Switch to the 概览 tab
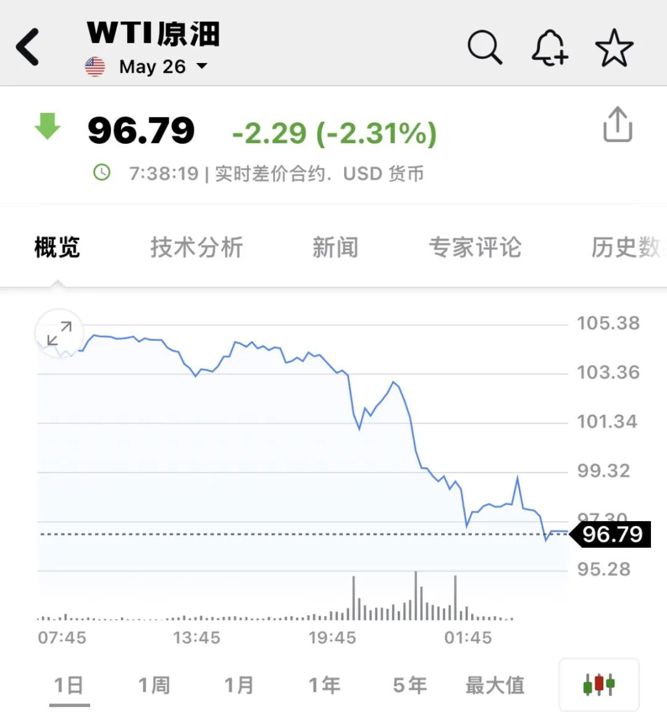Viewport: 667px width, 712px height. (57, 247)
